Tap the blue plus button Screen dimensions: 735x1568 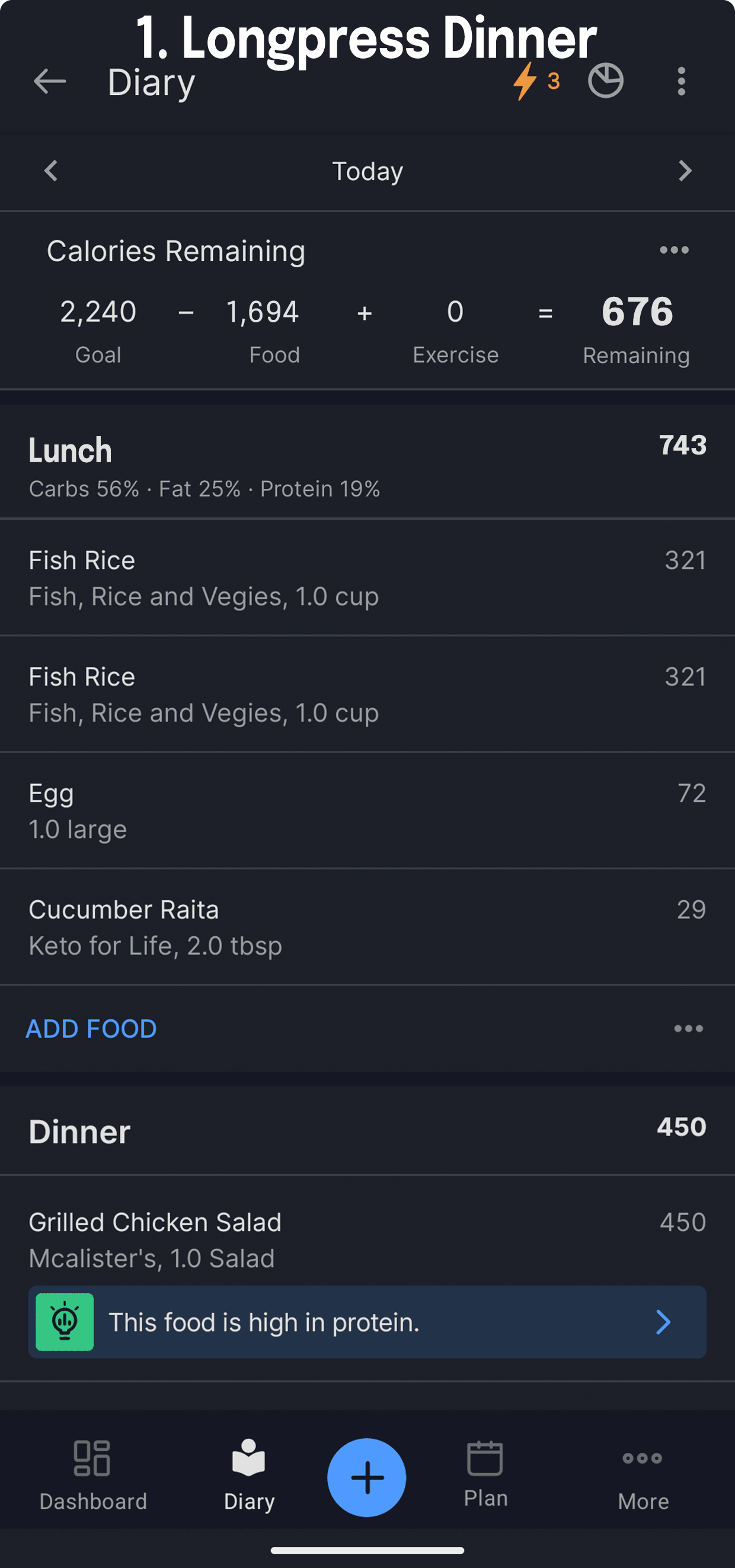(x=366, y=1477)
